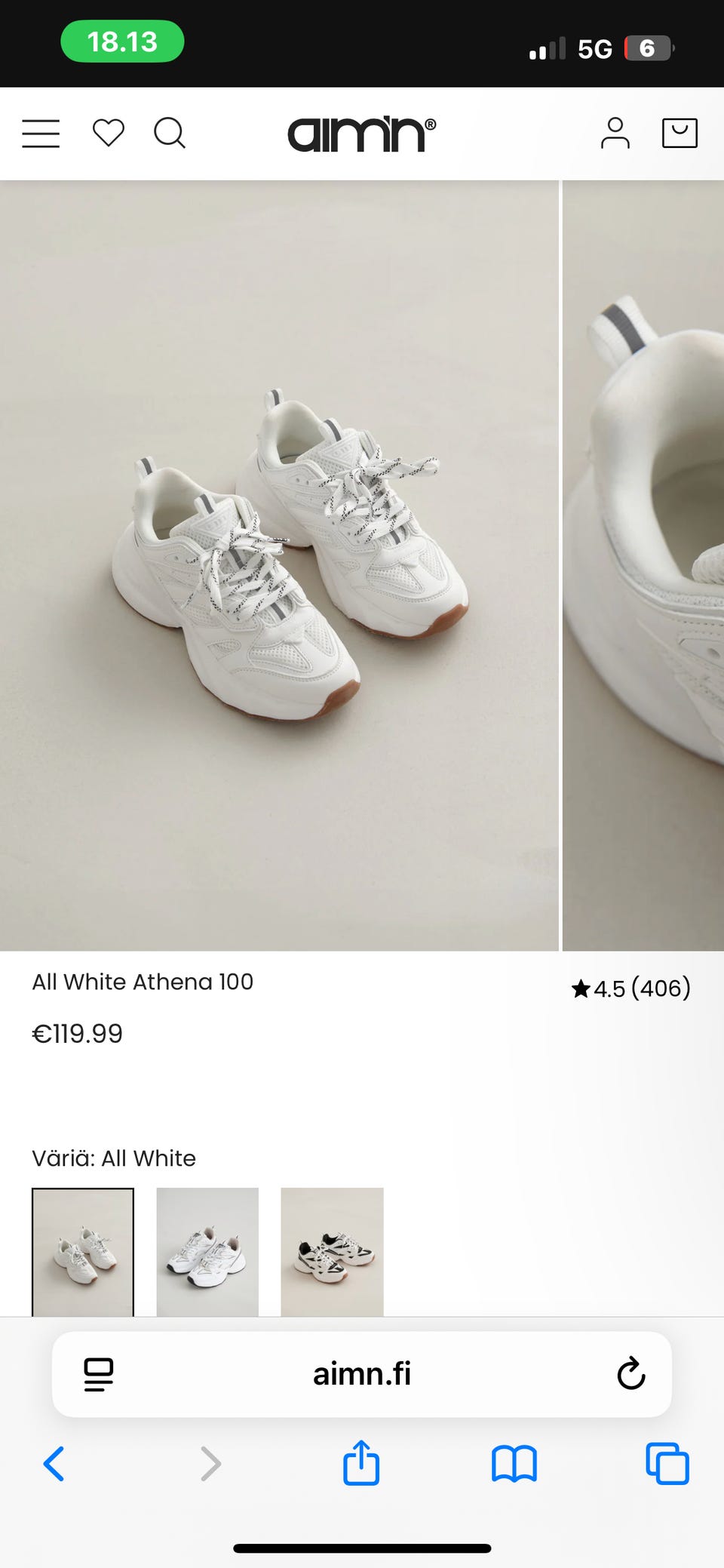Screen dimensions: 724x1568
Task: Select the All White color swatch
Action: tap(83, 1253)
